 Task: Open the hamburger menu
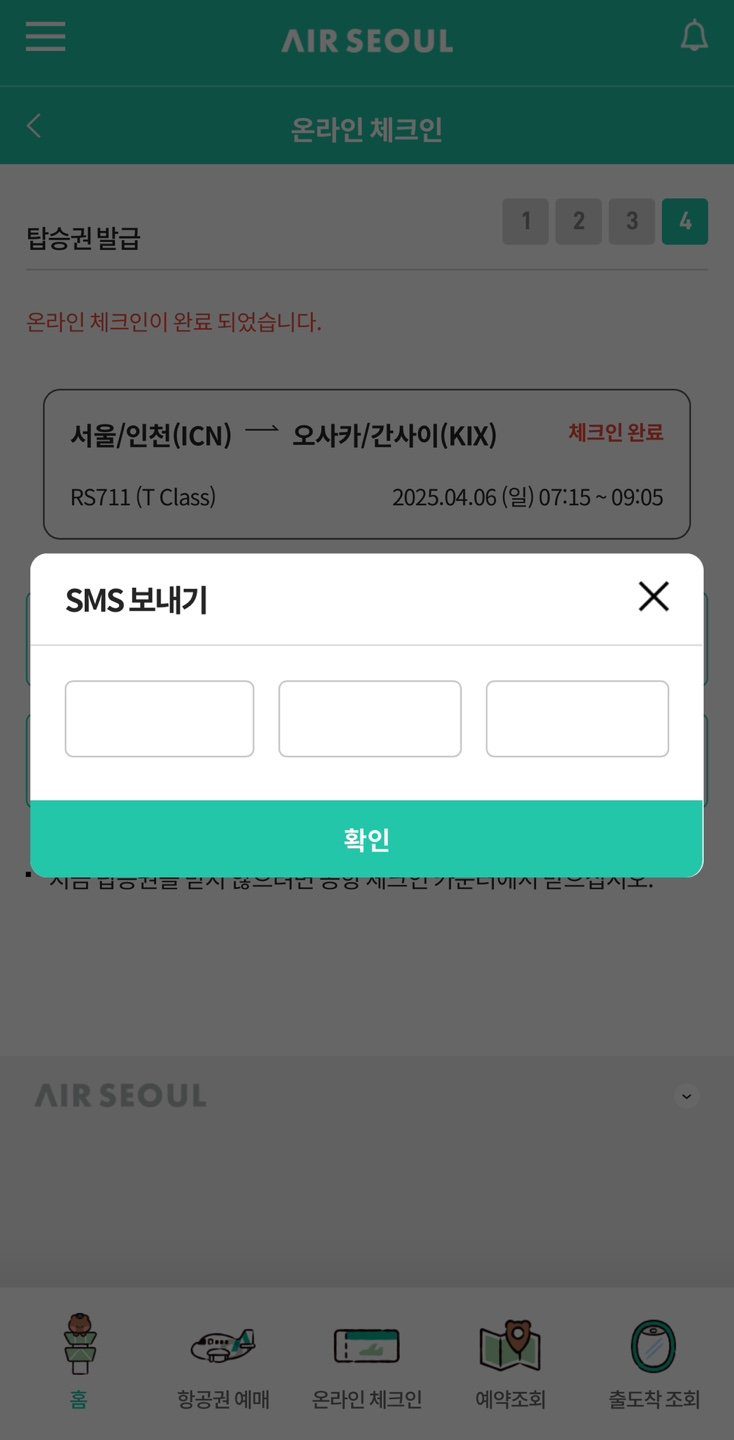coord(45,37)
